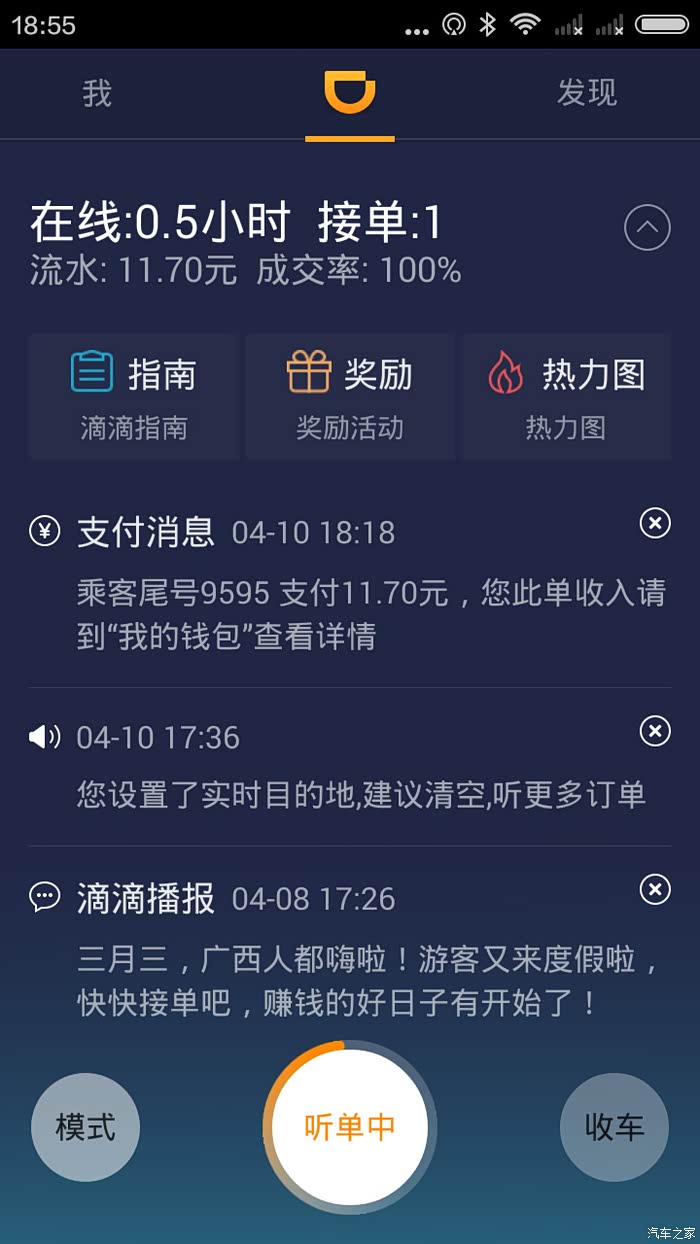The width and height of the screenshot is (700, 1244).
Task: Collapse the online stats with the arrow
Action: tap(647, 228)
